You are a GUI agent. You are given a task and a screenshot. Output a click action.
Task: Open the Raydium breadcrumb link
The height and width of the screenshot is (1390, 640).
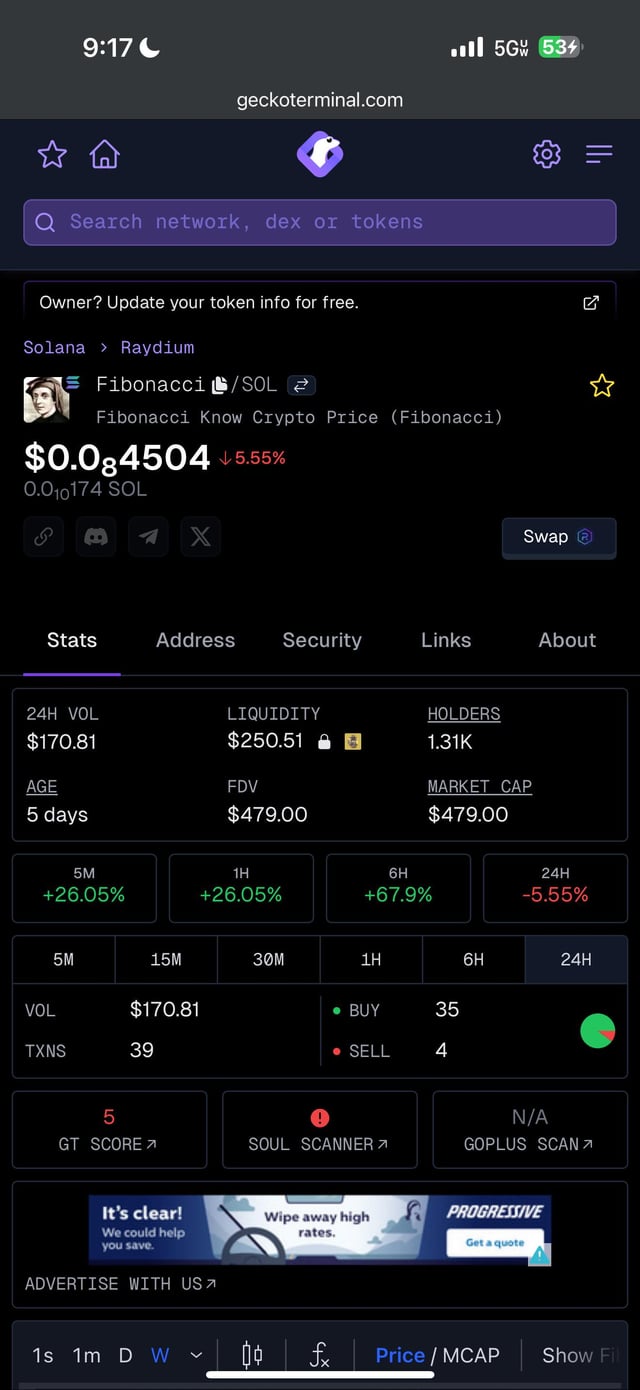tap(157, 348)
